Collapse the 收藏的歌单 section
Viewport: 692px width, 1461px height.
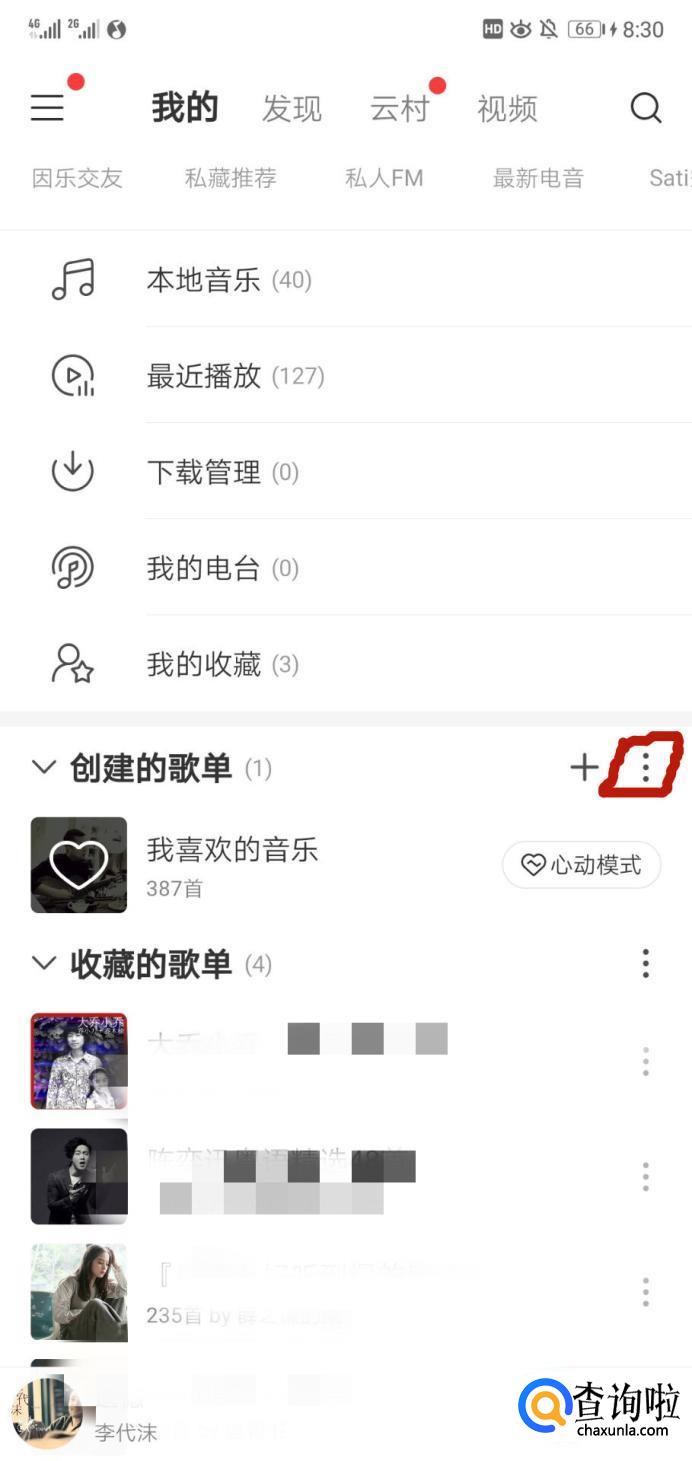point(43,964)
